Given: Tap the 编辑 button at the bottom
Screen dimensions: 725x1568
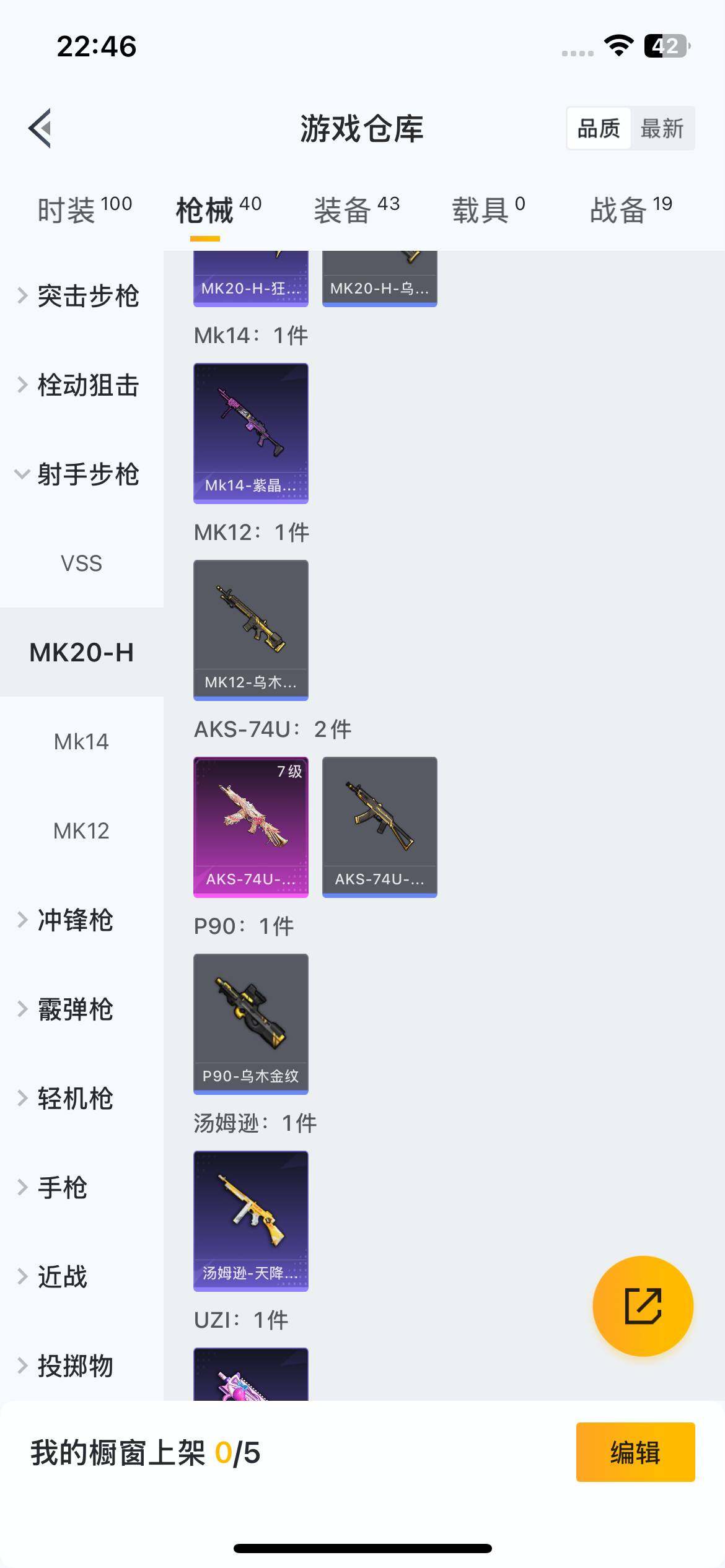Looking at the screenshot, I should [635, 1453].
